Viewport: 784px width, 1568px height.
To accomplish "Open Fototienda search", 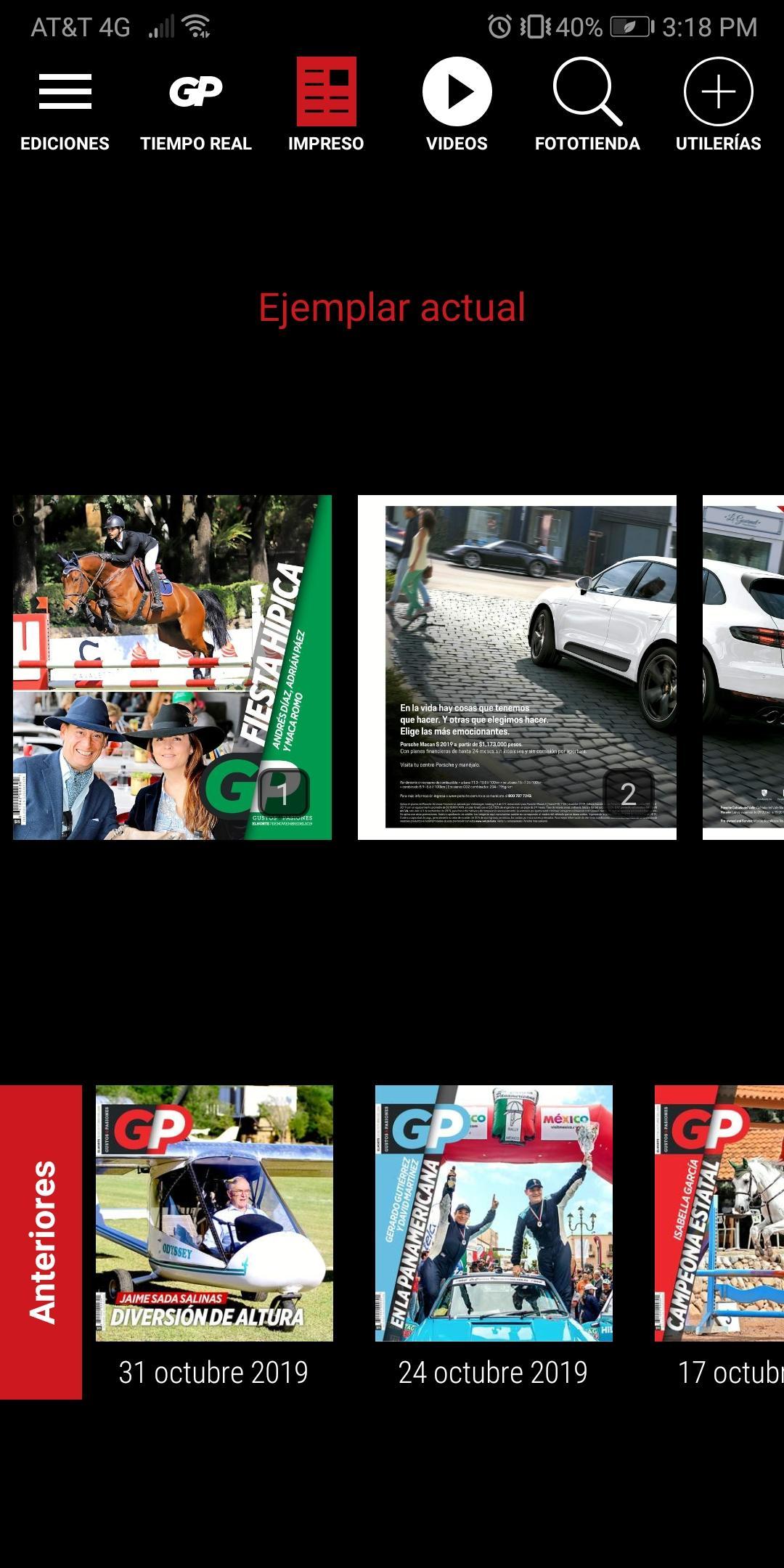I will coord(587,105).
